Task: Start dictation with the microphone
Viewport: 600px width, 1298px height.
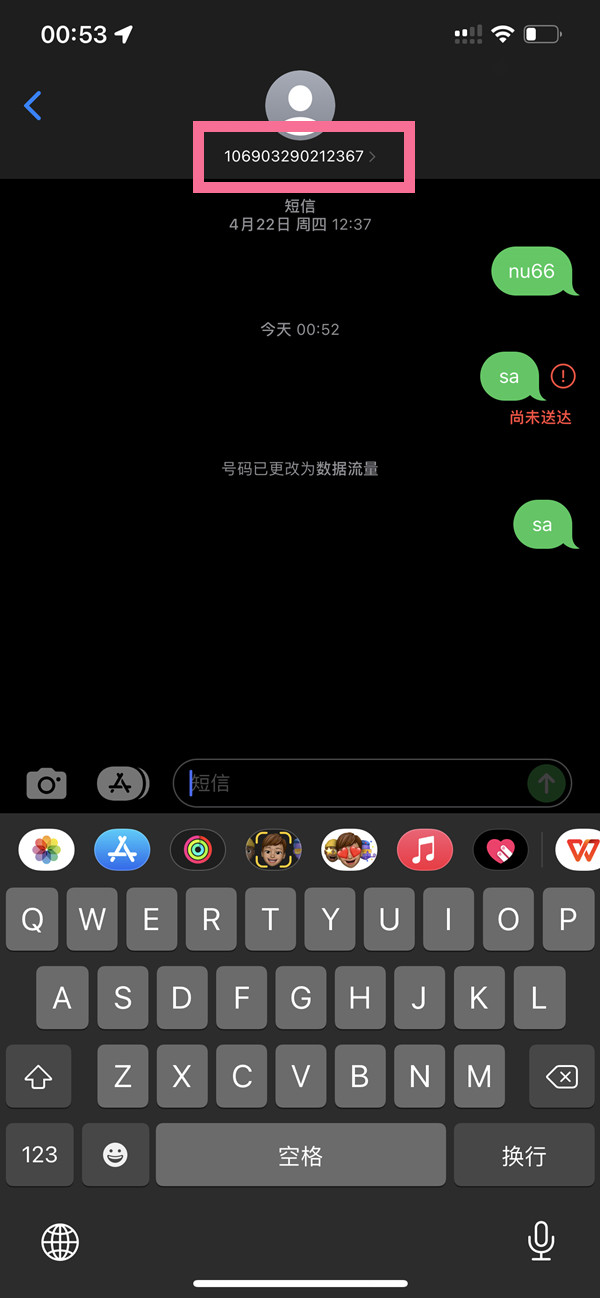Action: click(x=541, y=1241)
